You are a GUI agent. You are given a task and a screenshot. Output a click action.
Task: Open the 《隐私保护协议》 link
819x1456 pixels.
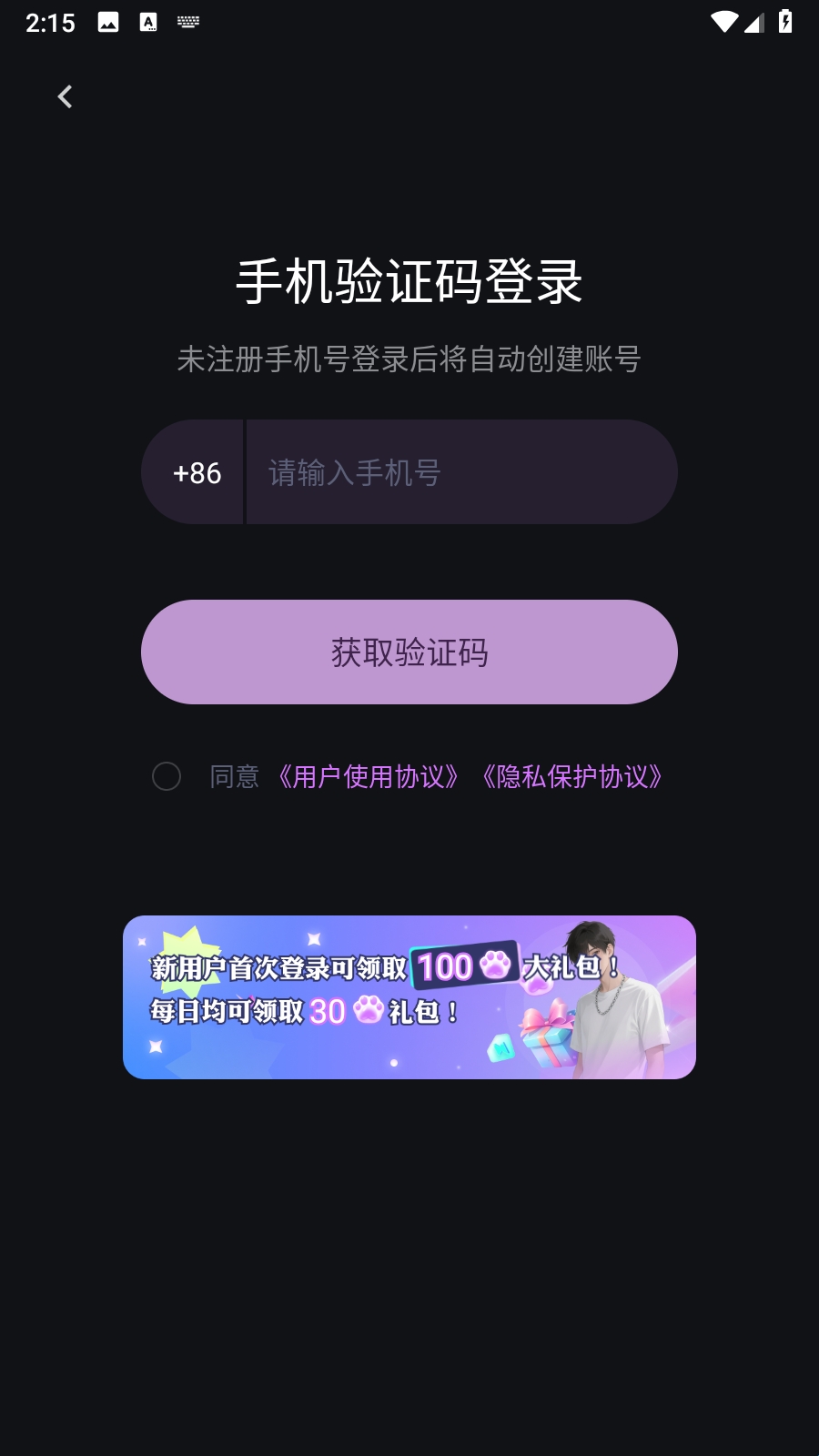[571, 776]
